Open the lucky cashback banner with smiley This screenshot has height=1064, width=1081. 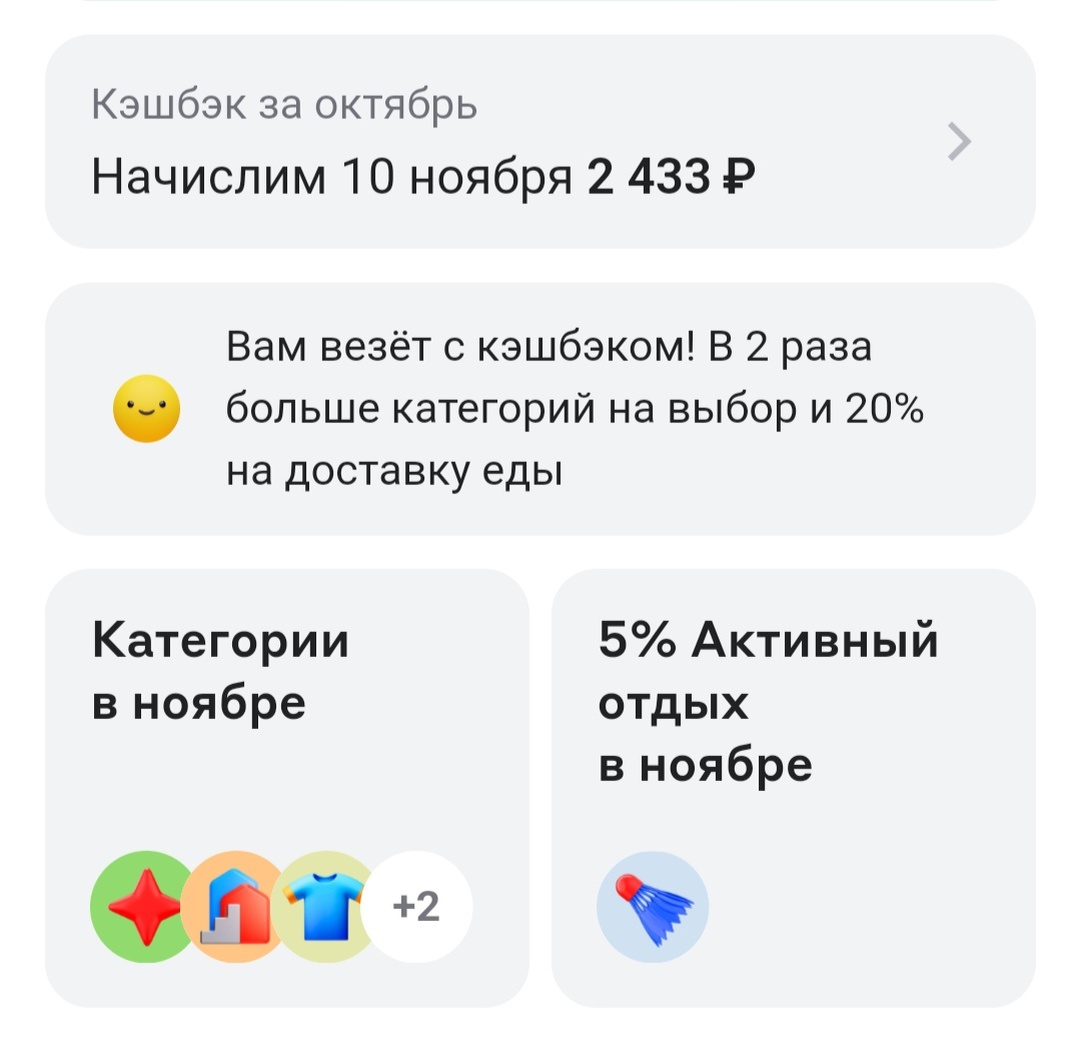[x=540, y=409]
